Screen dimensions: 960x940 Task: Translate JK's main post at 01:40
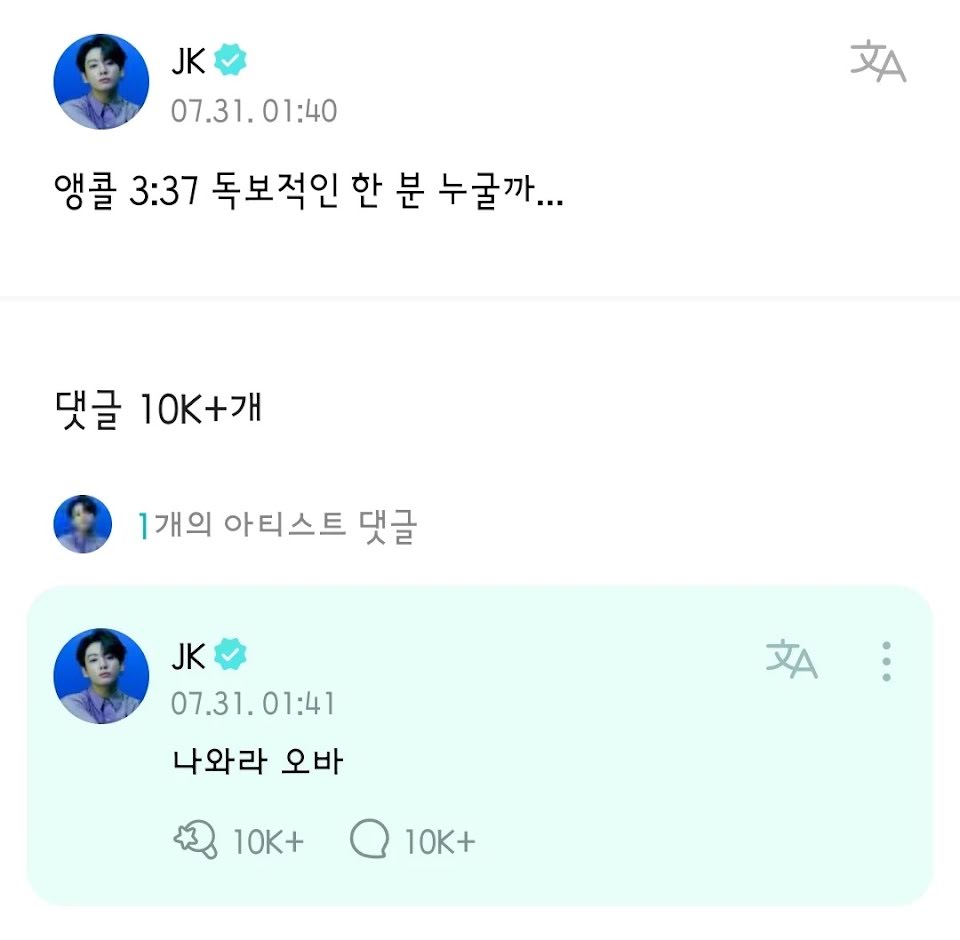pos(878,62)
